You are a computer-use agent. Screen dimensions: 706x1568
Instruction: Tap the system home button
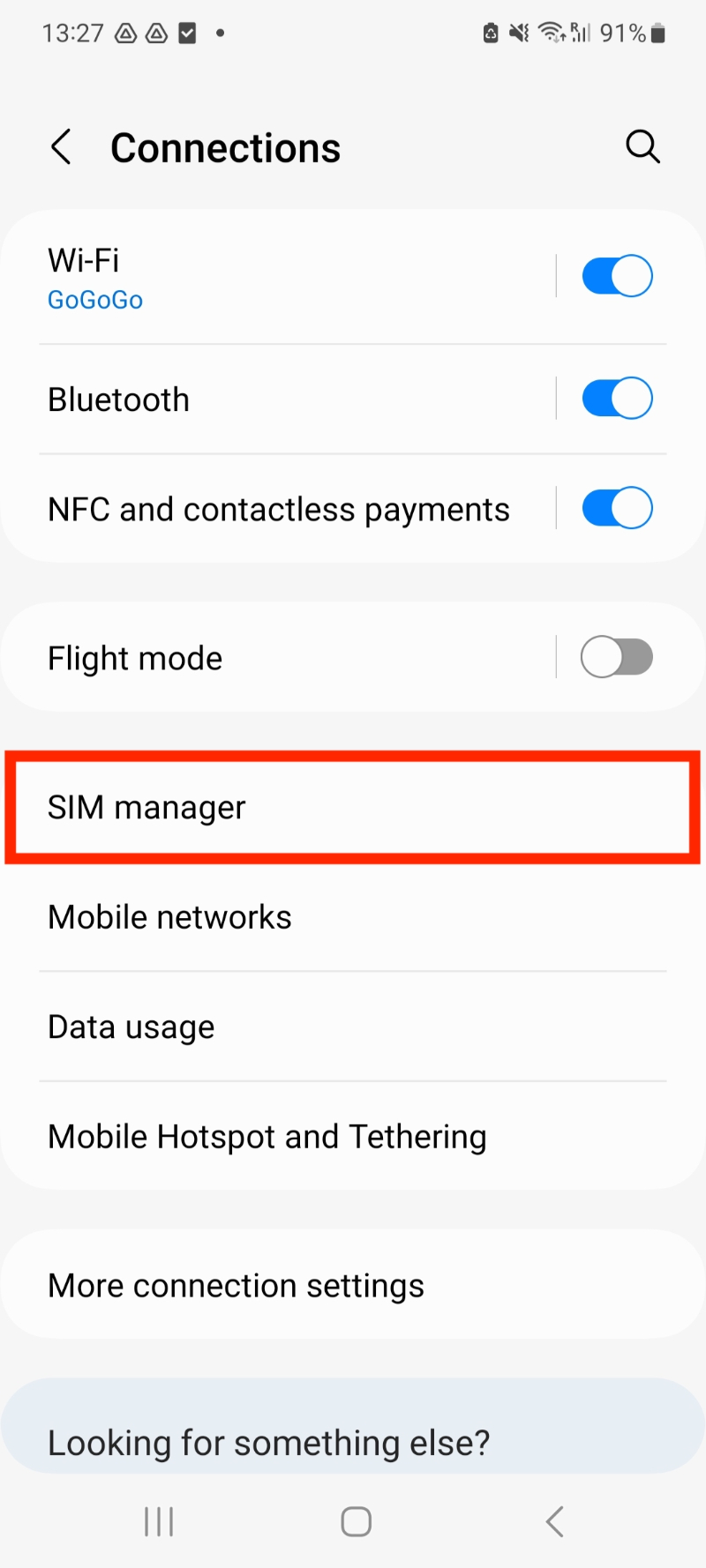pos(356,1521)
